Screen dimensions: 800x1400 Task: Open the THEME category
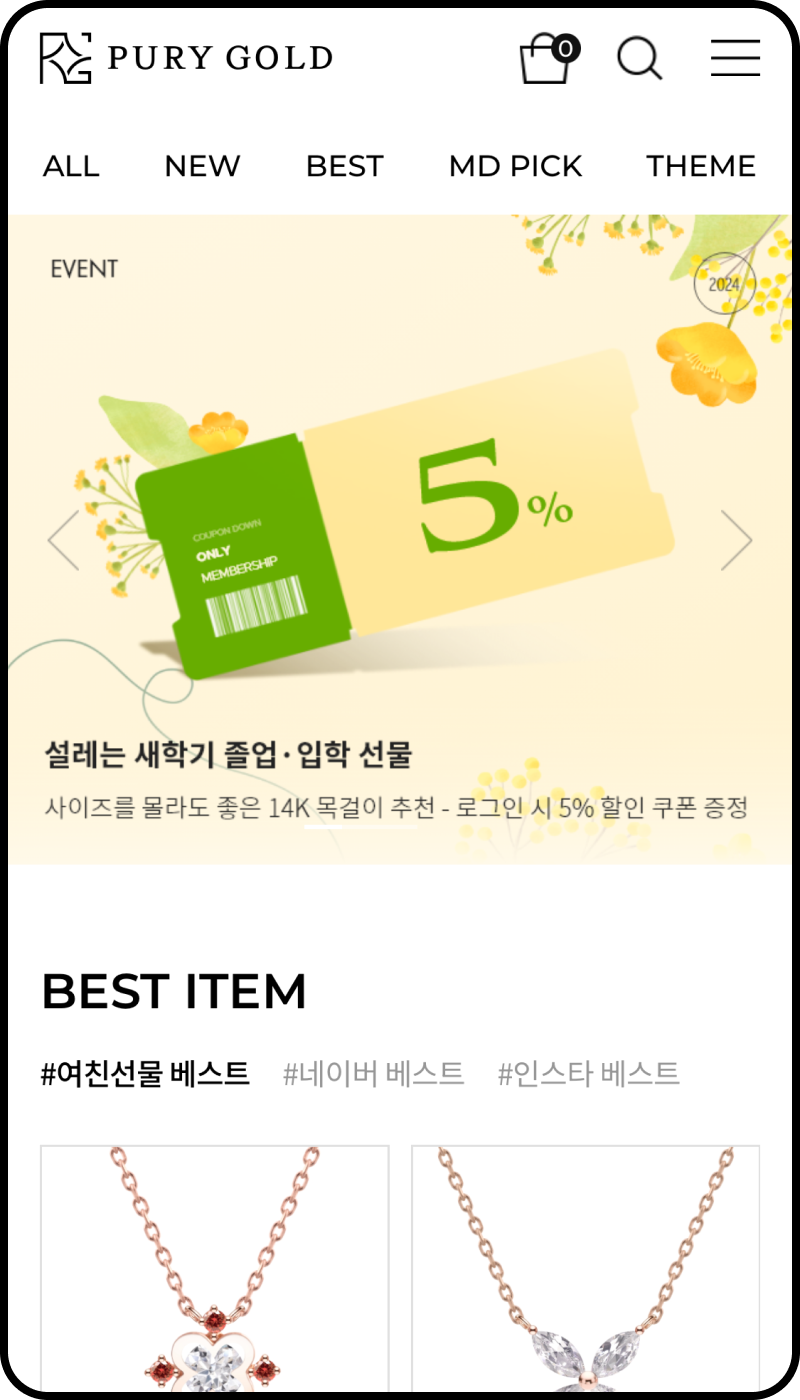tap(700, 166)
